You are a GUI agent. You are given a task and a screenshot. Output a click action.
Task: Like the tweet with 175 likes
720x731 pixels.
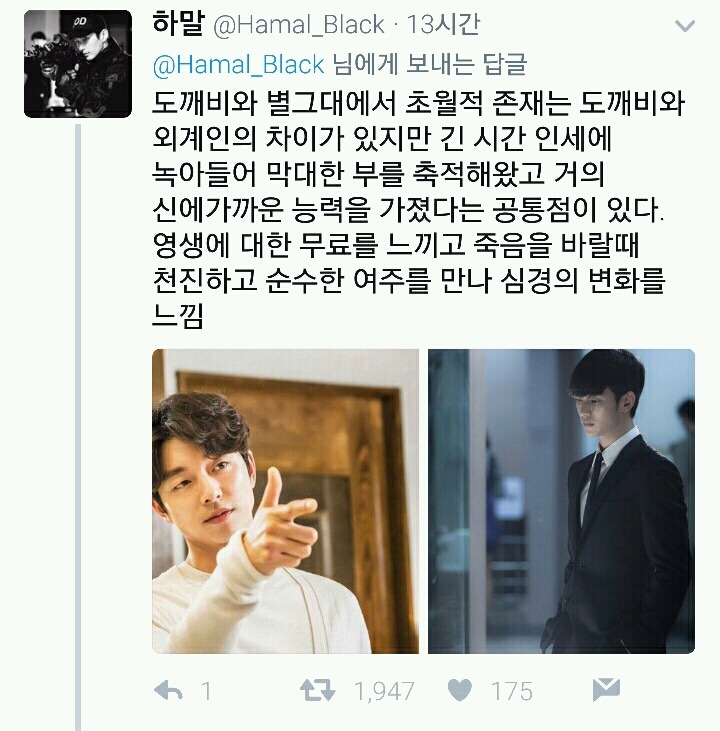(459, 690)
